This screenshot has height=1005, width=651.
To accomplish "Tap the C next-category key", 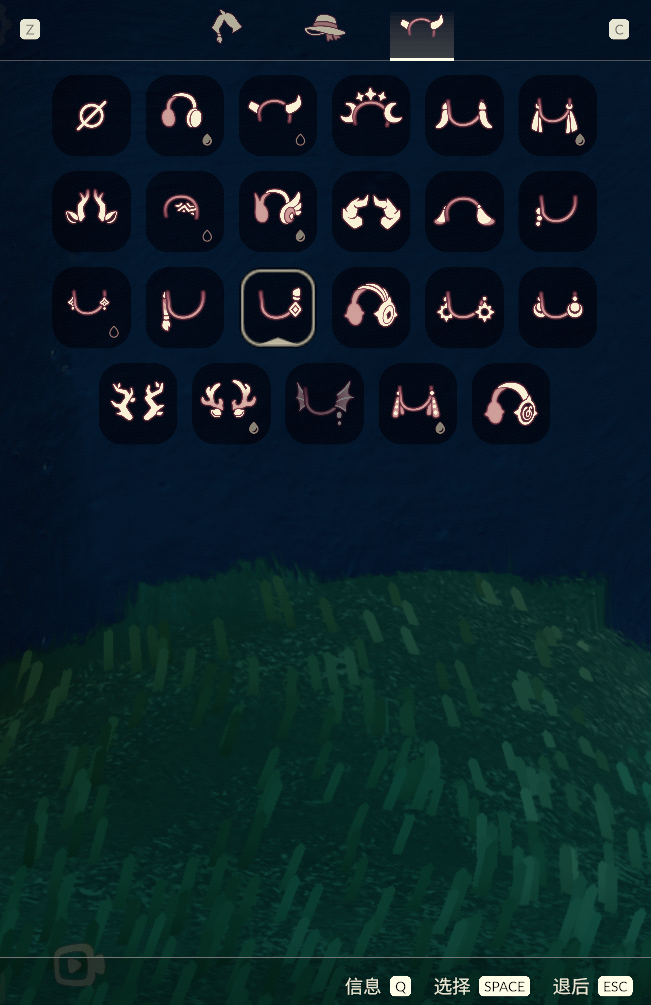I will point(619,29).
